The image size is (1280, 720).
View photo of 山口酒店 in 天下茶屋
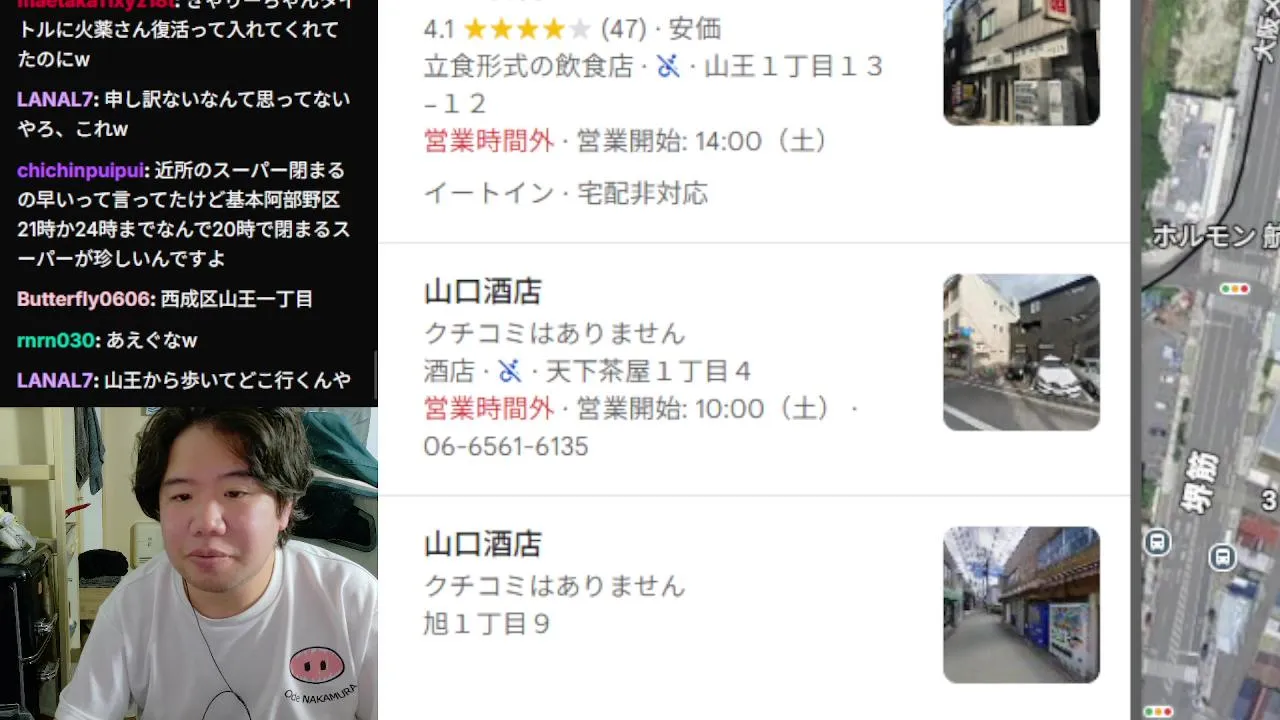pyautogui.click(x=1021, y=352)
